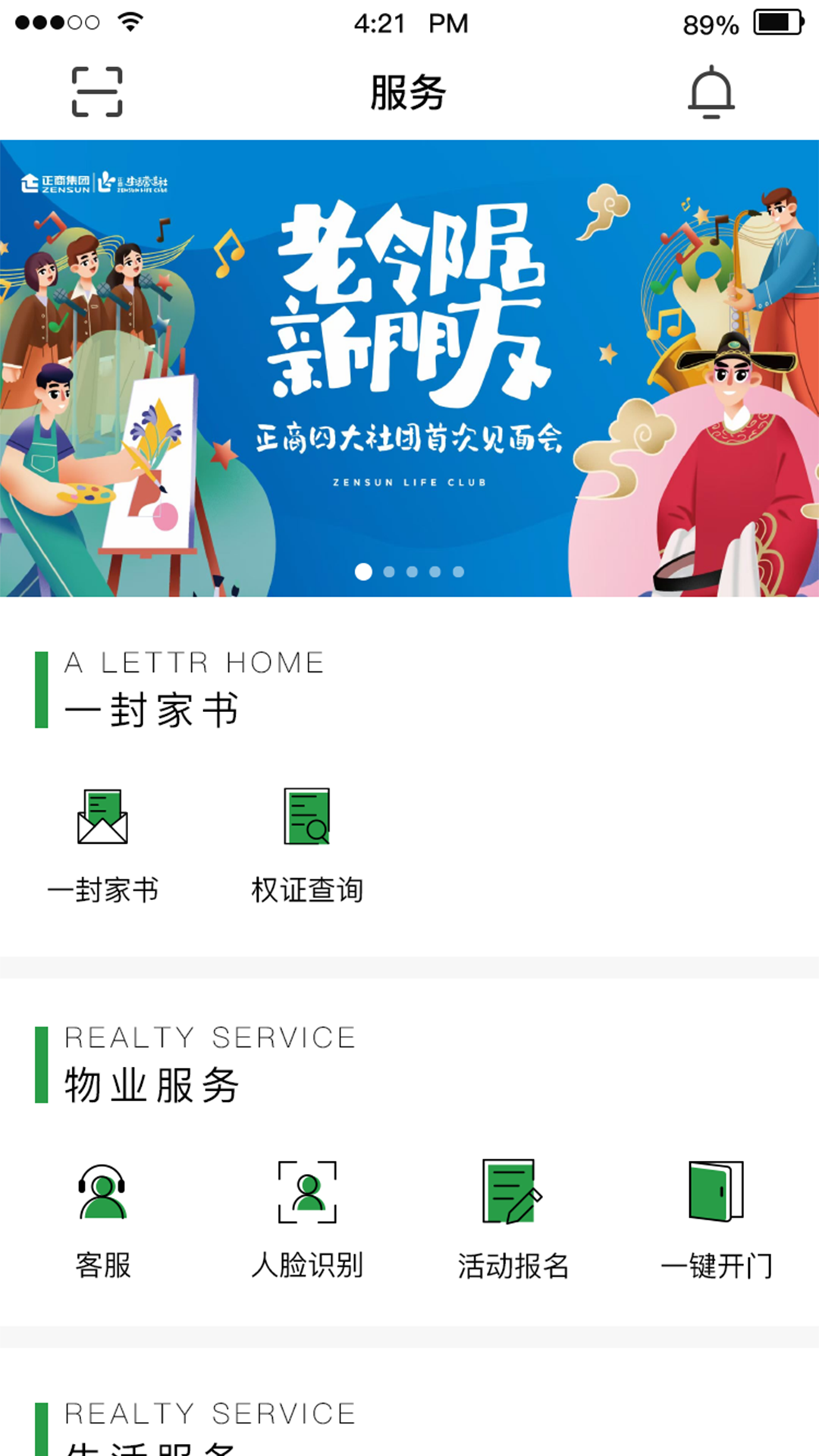Open the 老邻居新朋友 banner
This screenshot has height=1456, width=819.
pyautogui.click(x=409, y=368)
